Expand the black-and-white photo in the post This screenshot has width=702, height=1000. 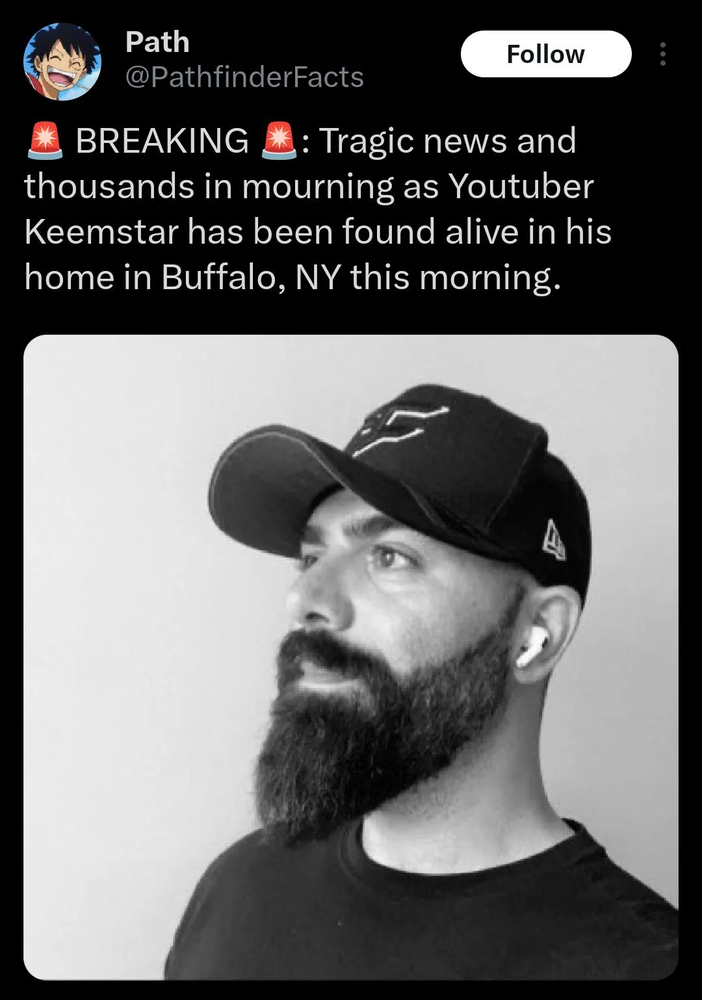(351, 657)
